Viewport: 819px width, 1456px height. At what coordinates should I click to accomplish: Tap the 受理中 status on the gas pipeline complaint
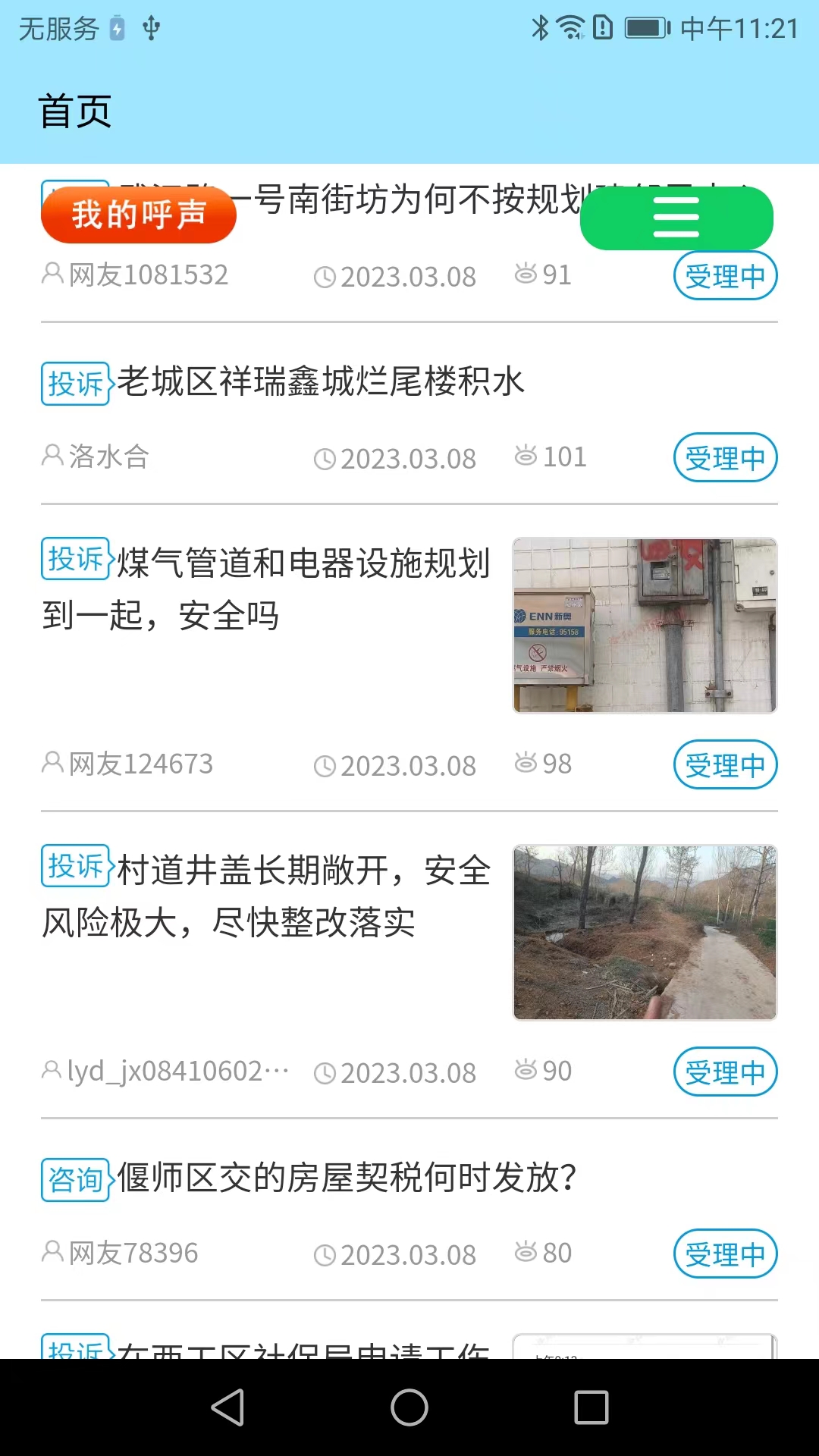(x=725, y=765)
